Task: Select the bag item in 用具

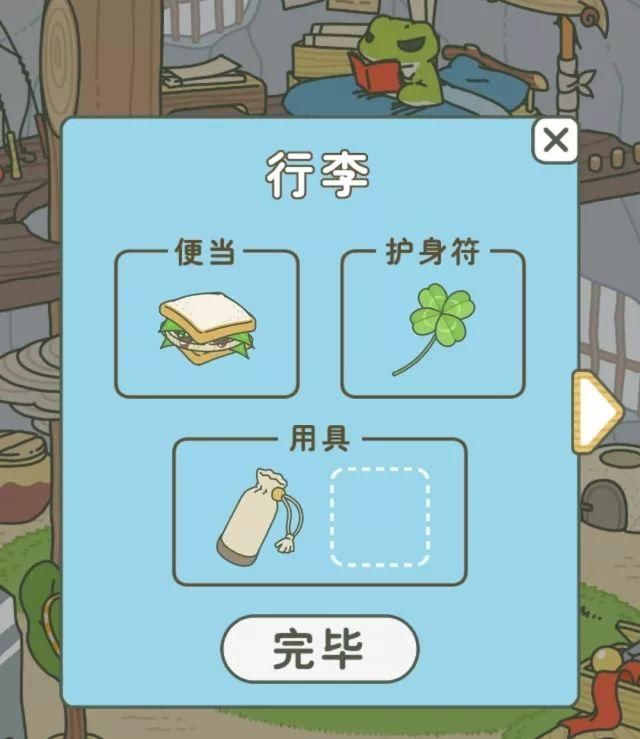Action: coord(253,515)
